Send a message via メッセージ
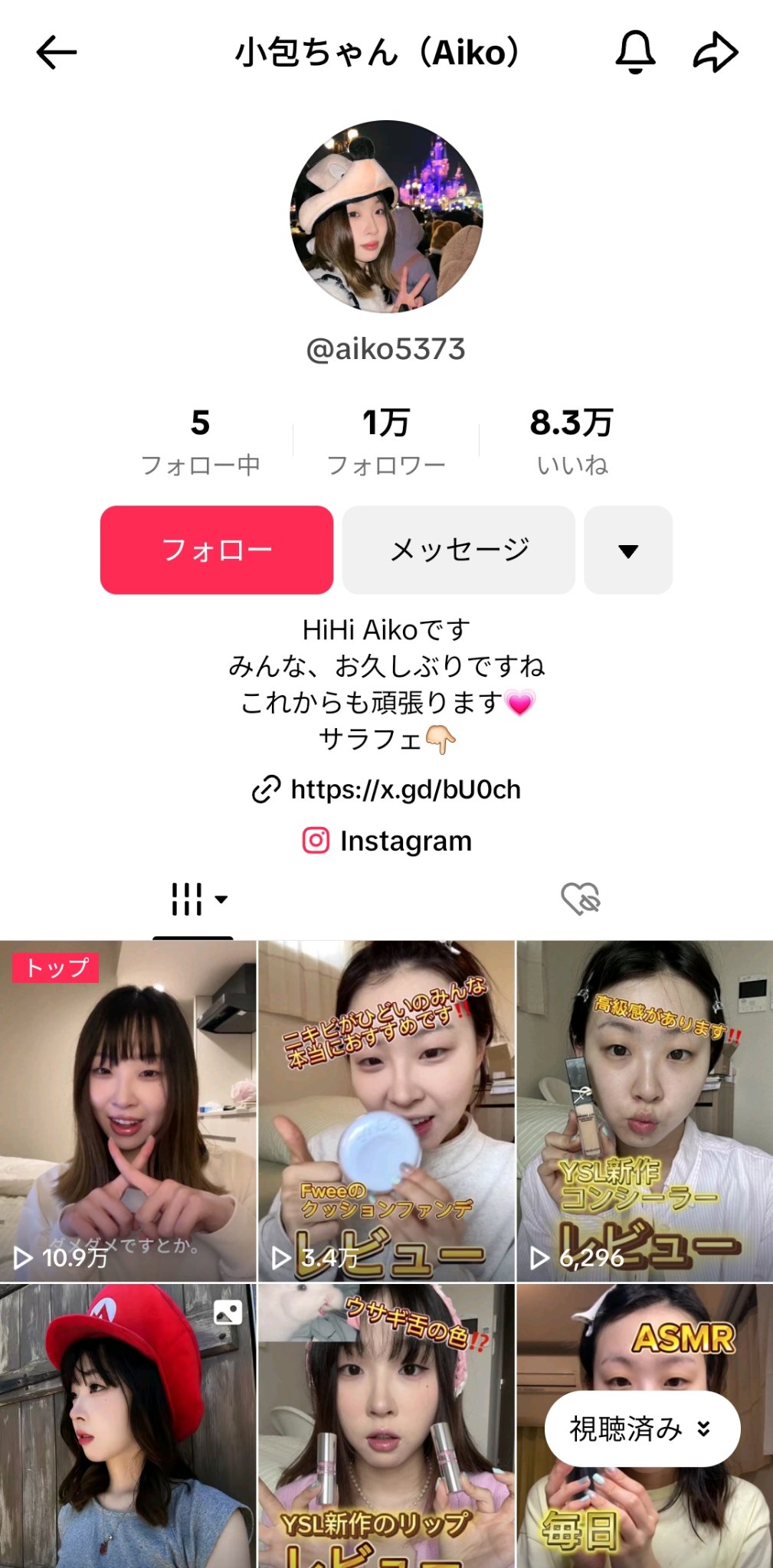 (x=458, y=550)
